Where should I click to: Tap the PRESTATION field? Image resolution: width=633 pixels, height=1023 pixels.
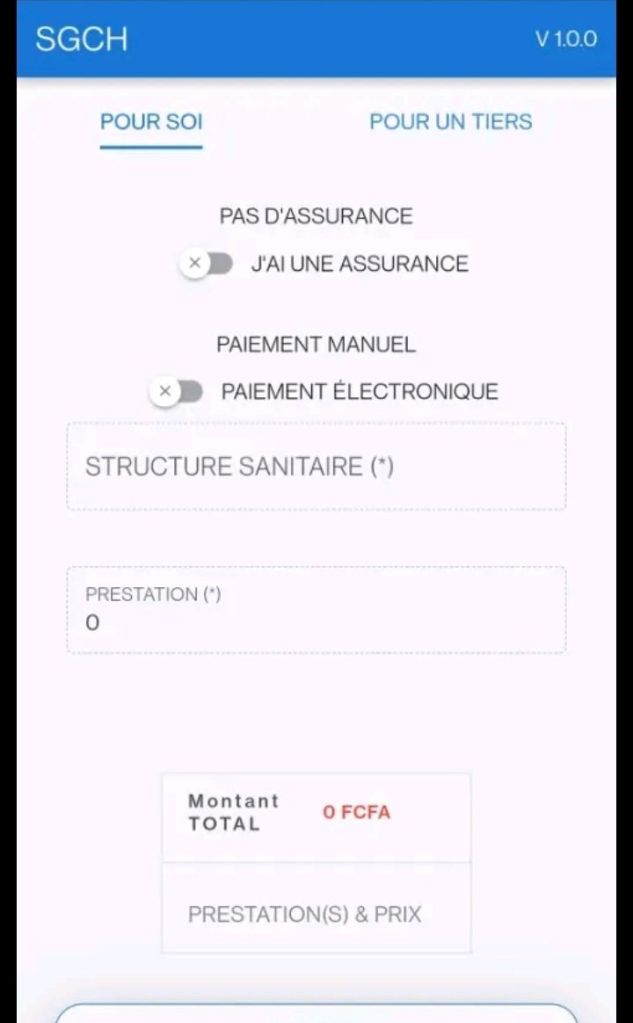[316, 610]
